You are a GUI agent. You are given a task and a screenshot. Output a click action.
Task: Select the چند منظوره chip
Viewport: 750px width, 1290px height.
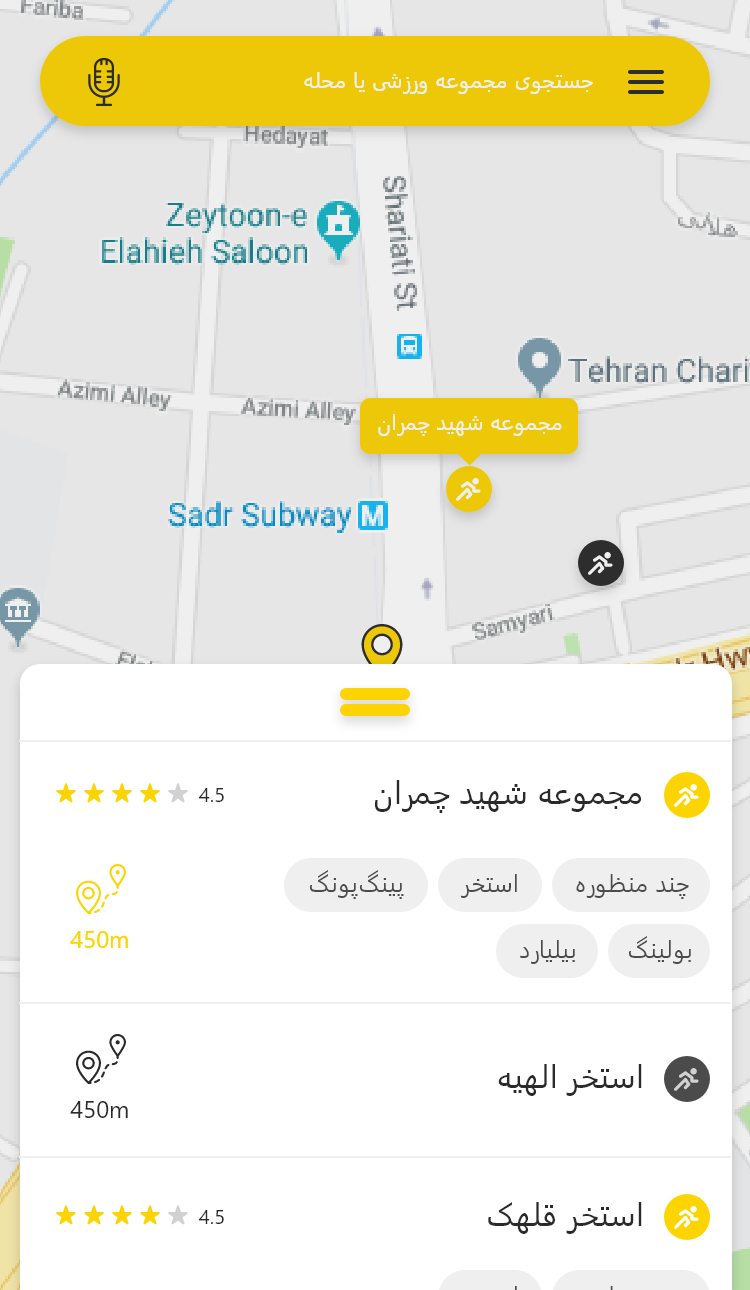point(631,885)
